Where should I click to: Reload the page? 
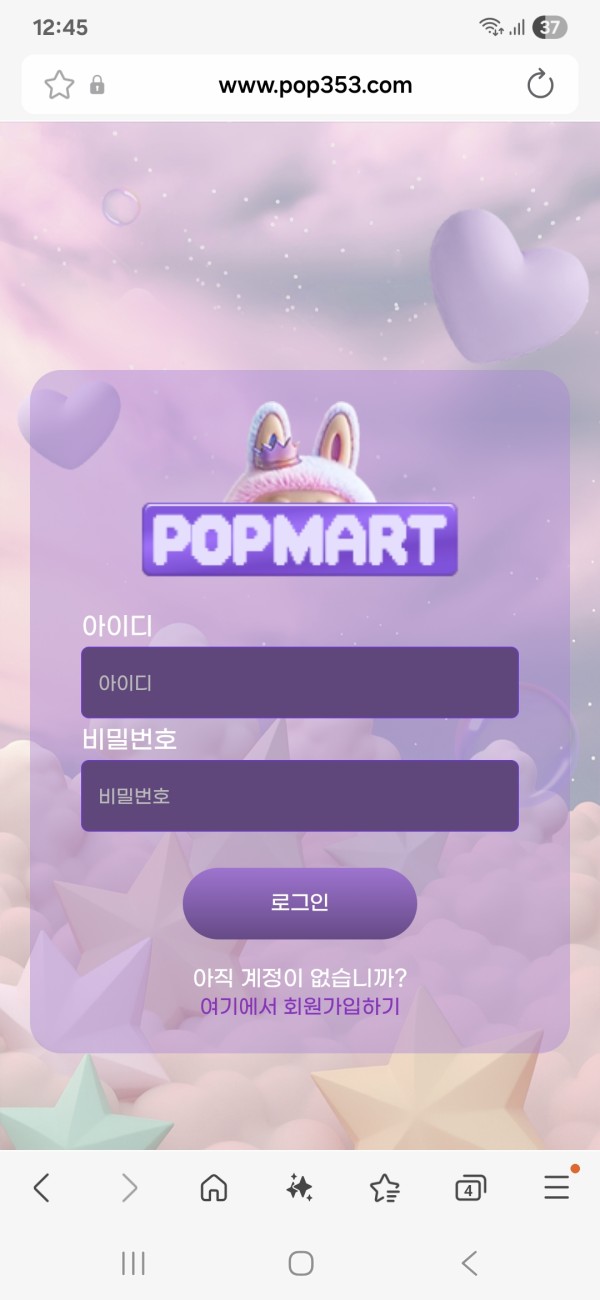click(540, 85)
